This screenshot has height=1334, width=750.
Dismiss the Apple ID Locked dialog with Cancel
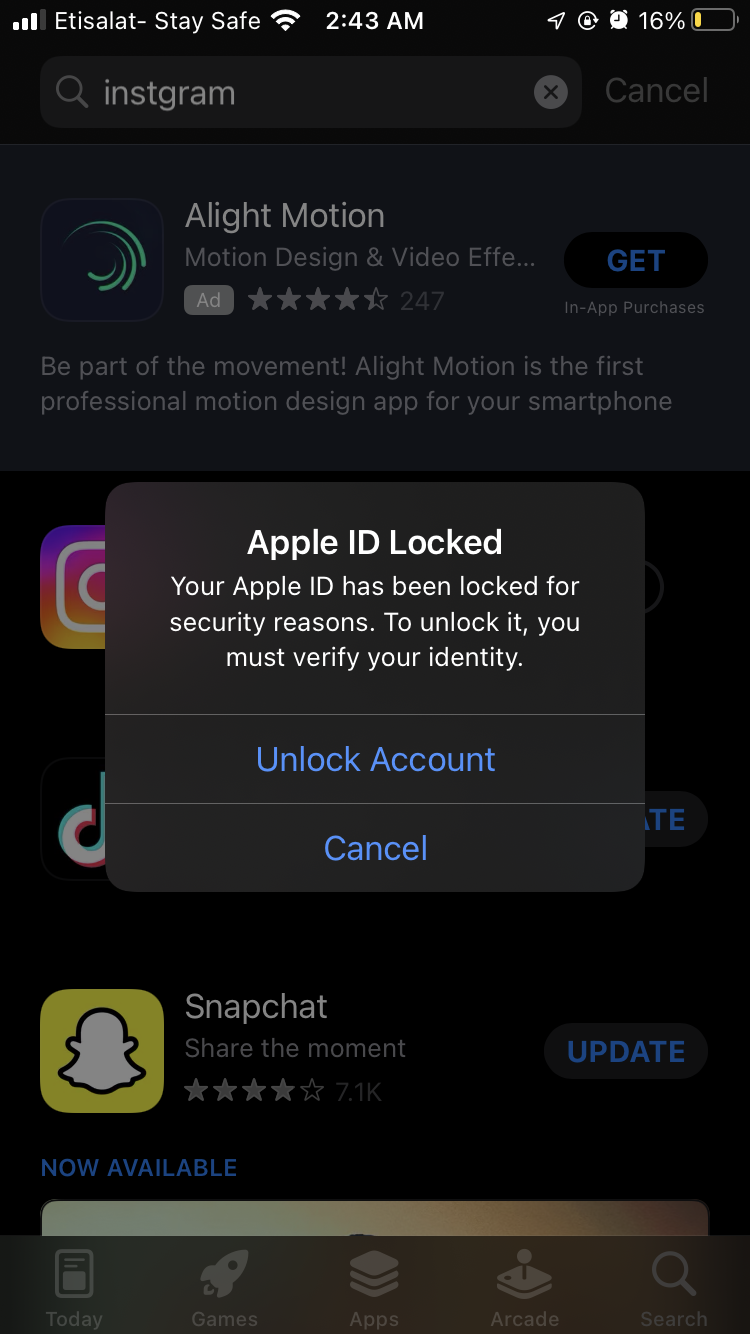tap(375, 848)
